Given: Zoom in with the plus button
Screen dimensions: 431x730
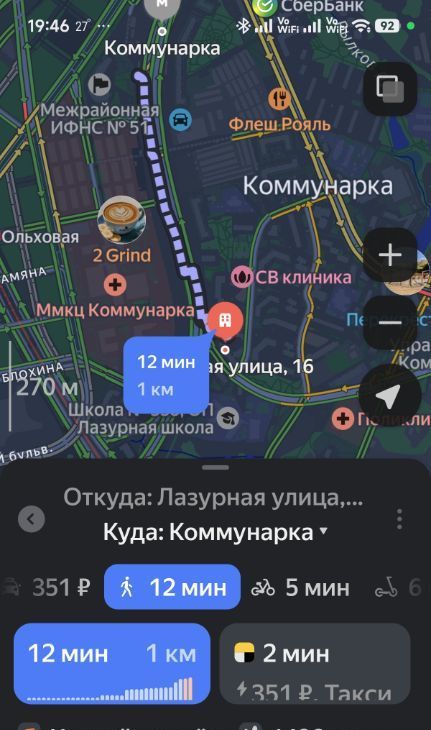Looking at the screenshot, I should coord(390,255).
